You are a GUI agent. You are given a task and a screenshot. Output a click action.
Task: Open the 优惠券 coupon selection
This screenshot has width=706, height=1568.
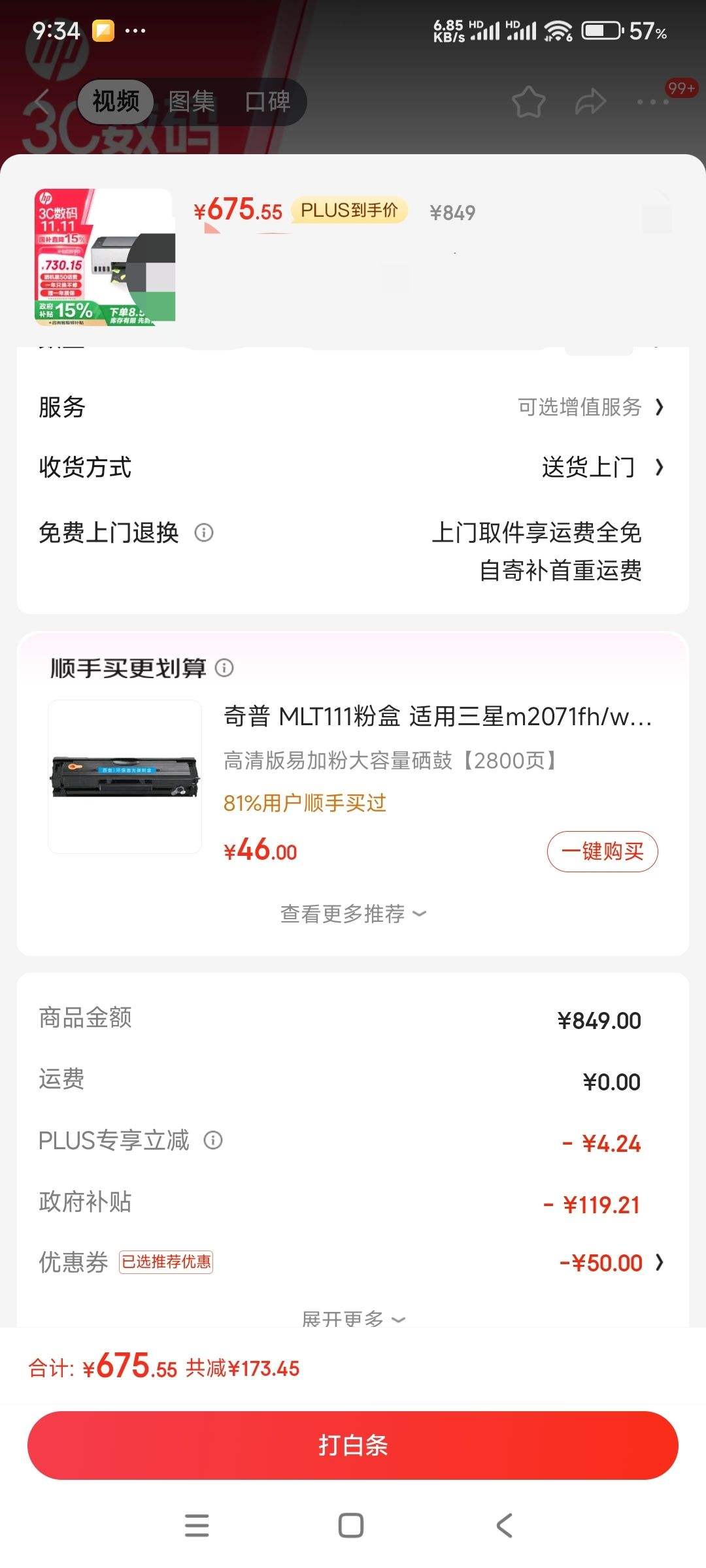pos(611,1263)
